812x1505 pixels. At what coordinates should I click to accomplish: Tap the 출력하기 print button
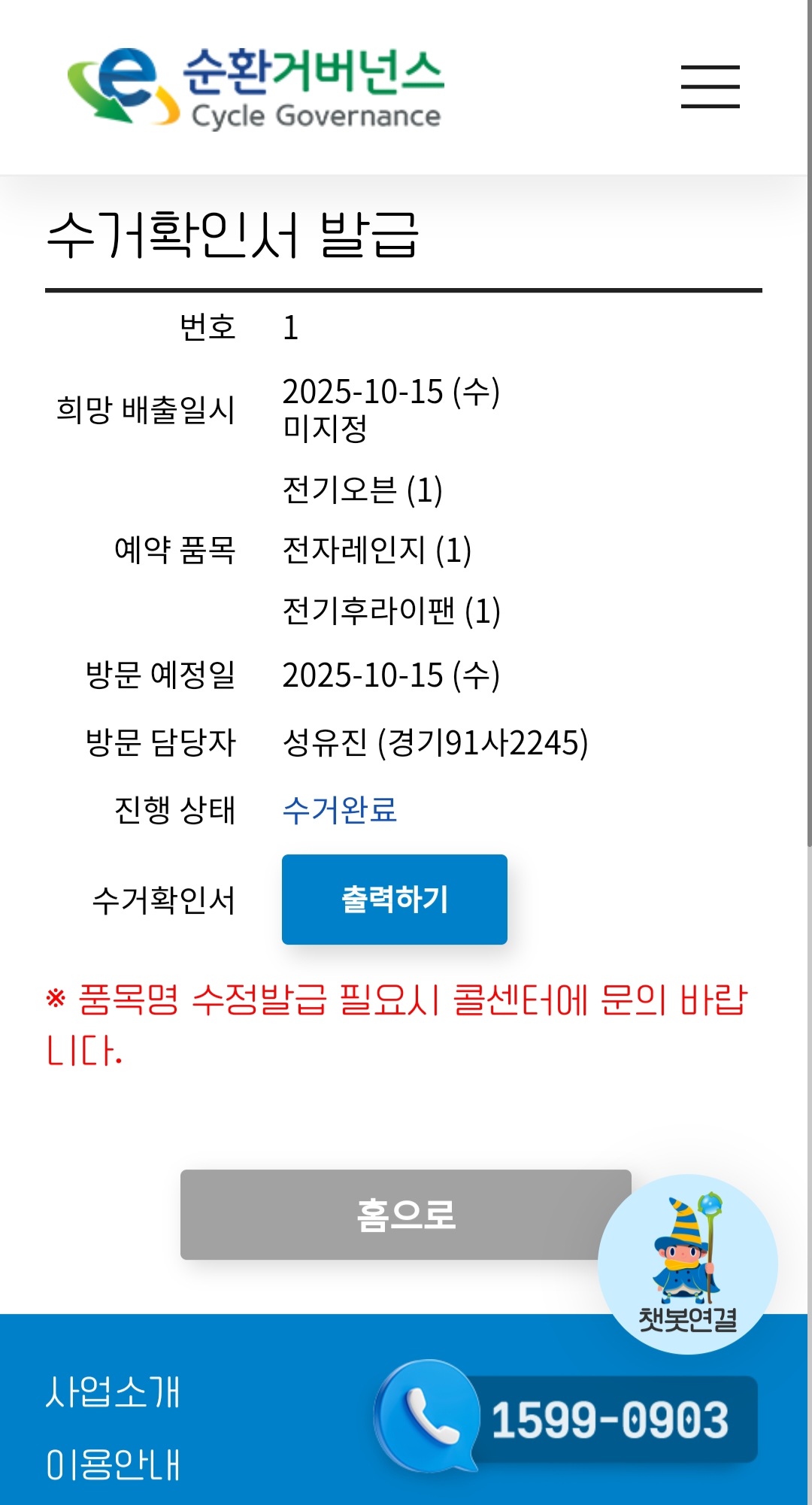395,900
